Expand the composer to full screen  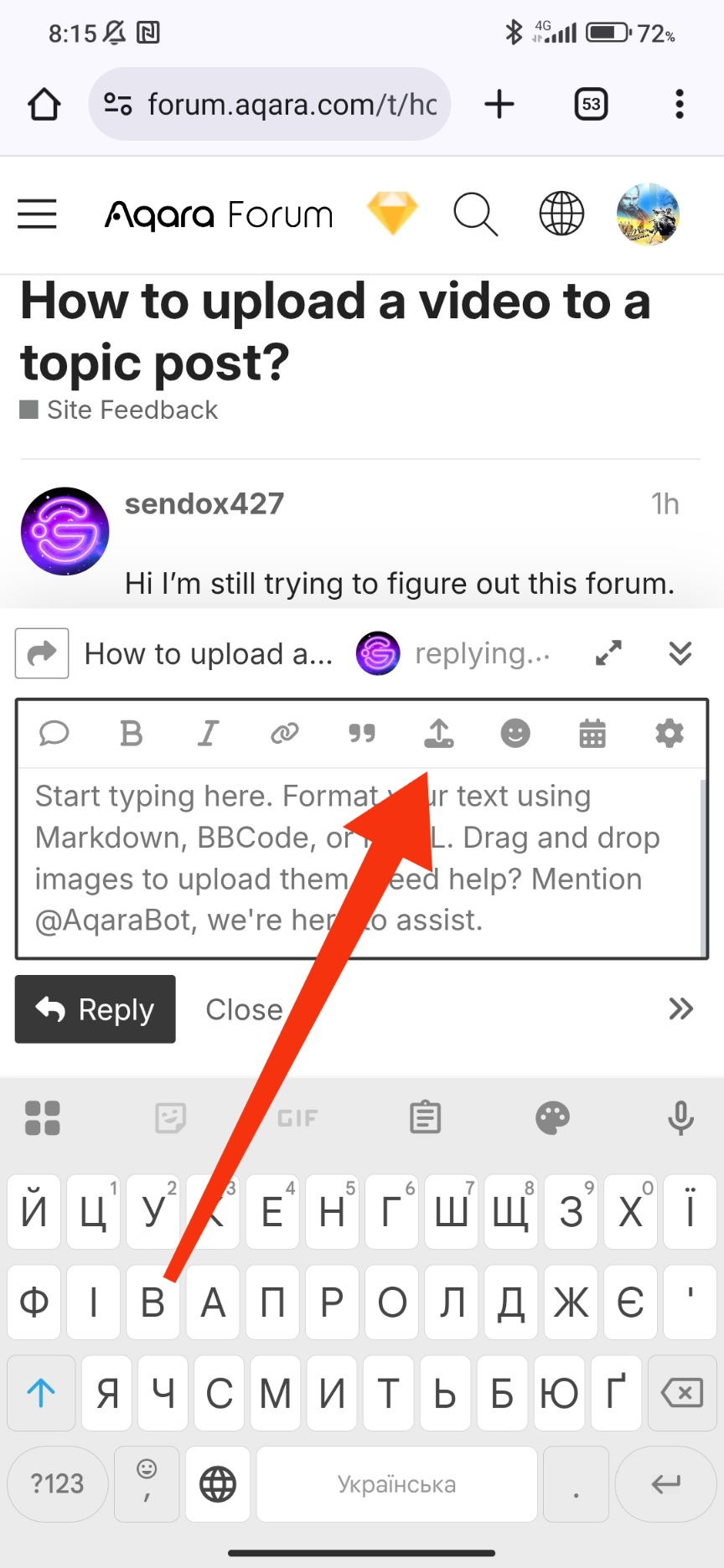tap(609, 653)
